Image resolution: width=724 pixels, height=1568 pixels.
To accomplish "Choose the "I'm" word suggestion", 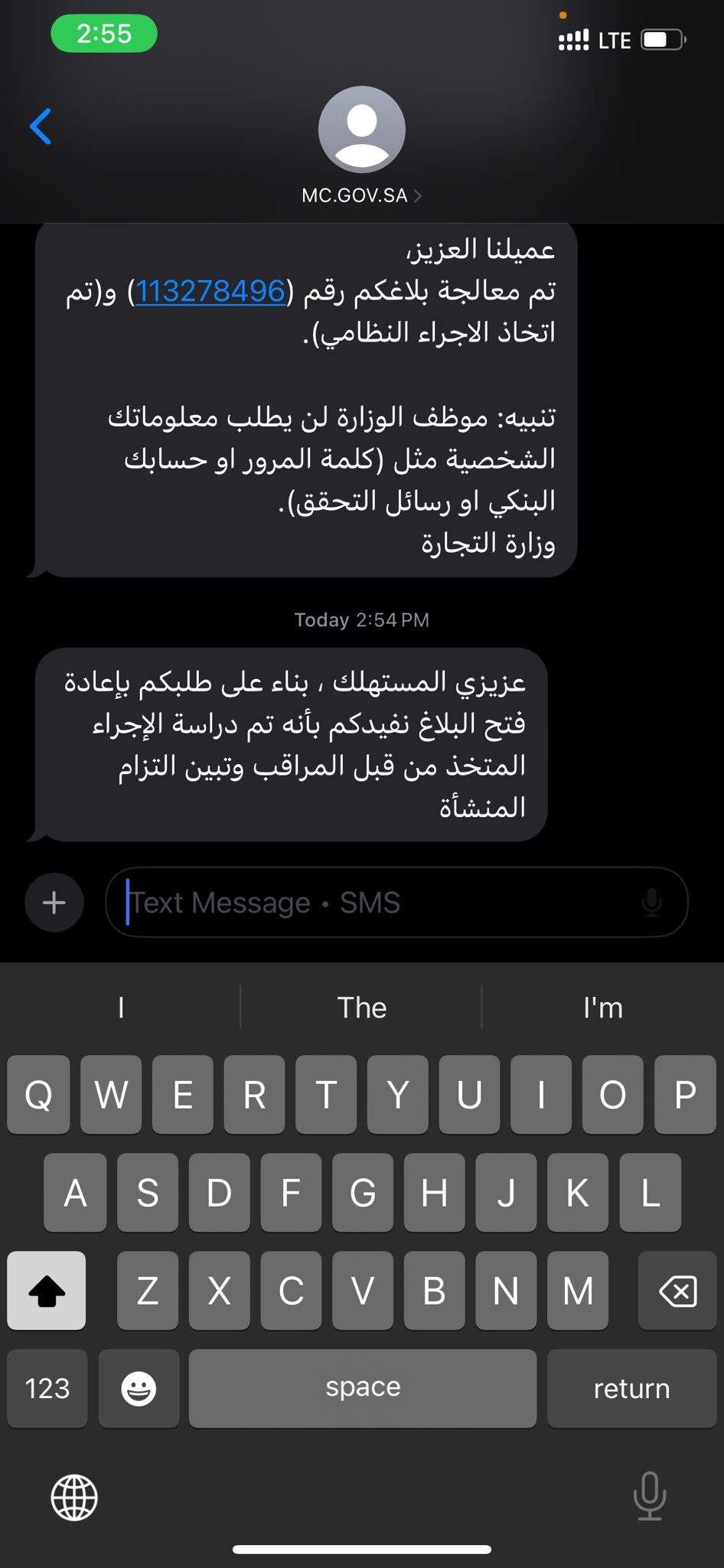I will (x=603, y=1008).
